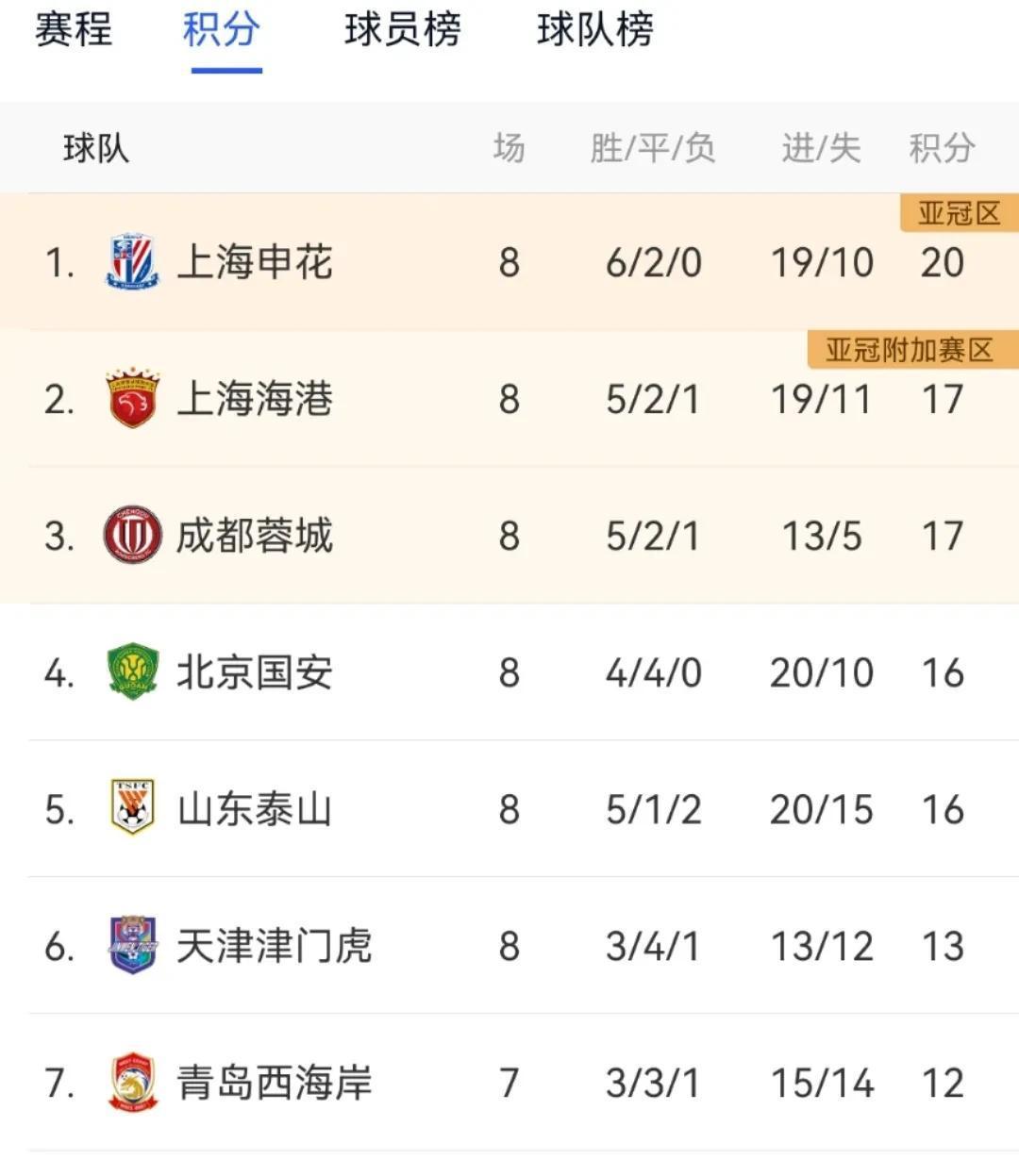Select the 山东泰山 team row

point(255,809)
